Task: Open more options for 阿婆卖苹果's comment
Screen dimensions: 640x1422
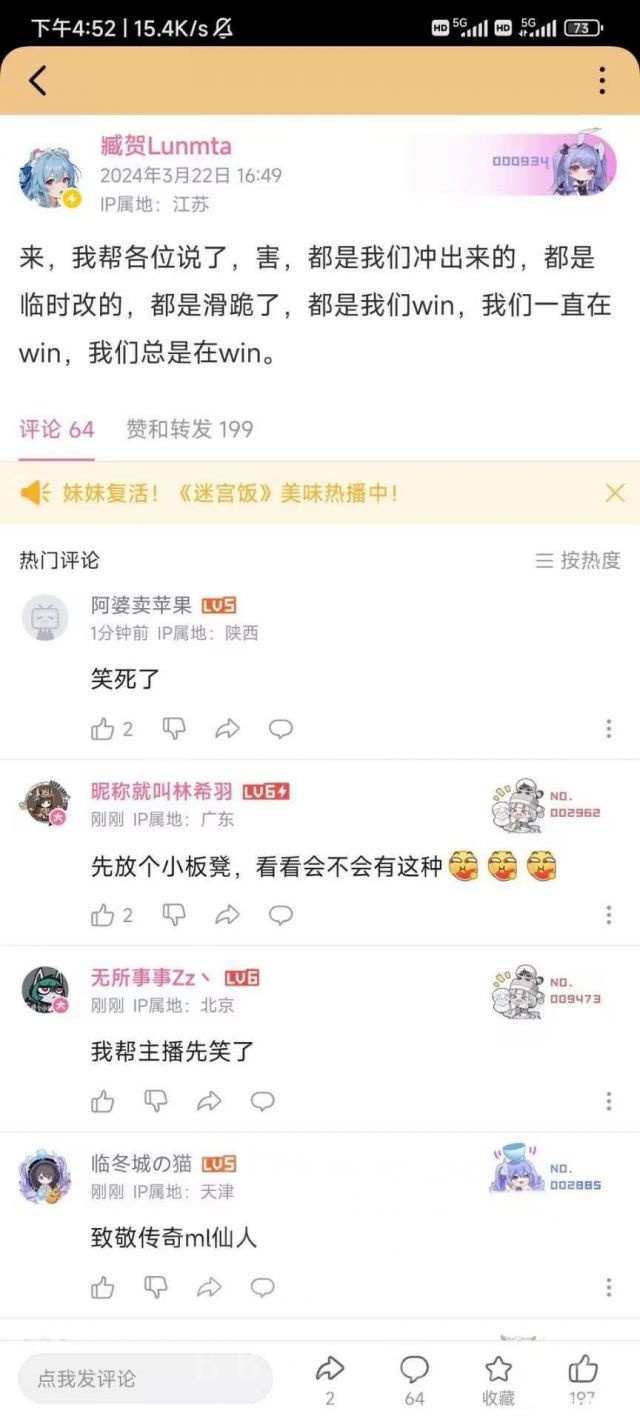Action: pos(608,729)
